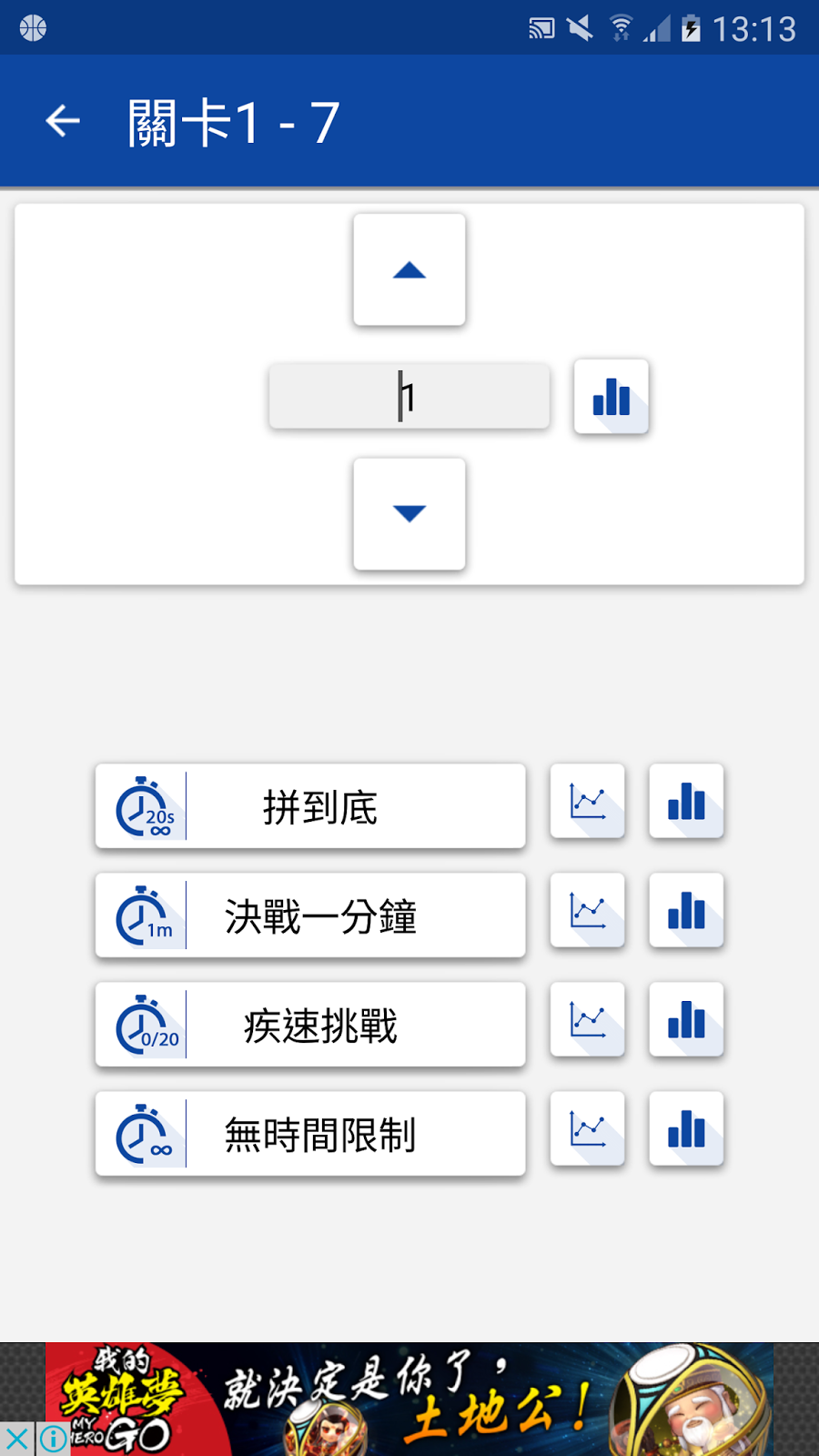Open the ad info icon

pyautogui.click(x=54, y=1439)
